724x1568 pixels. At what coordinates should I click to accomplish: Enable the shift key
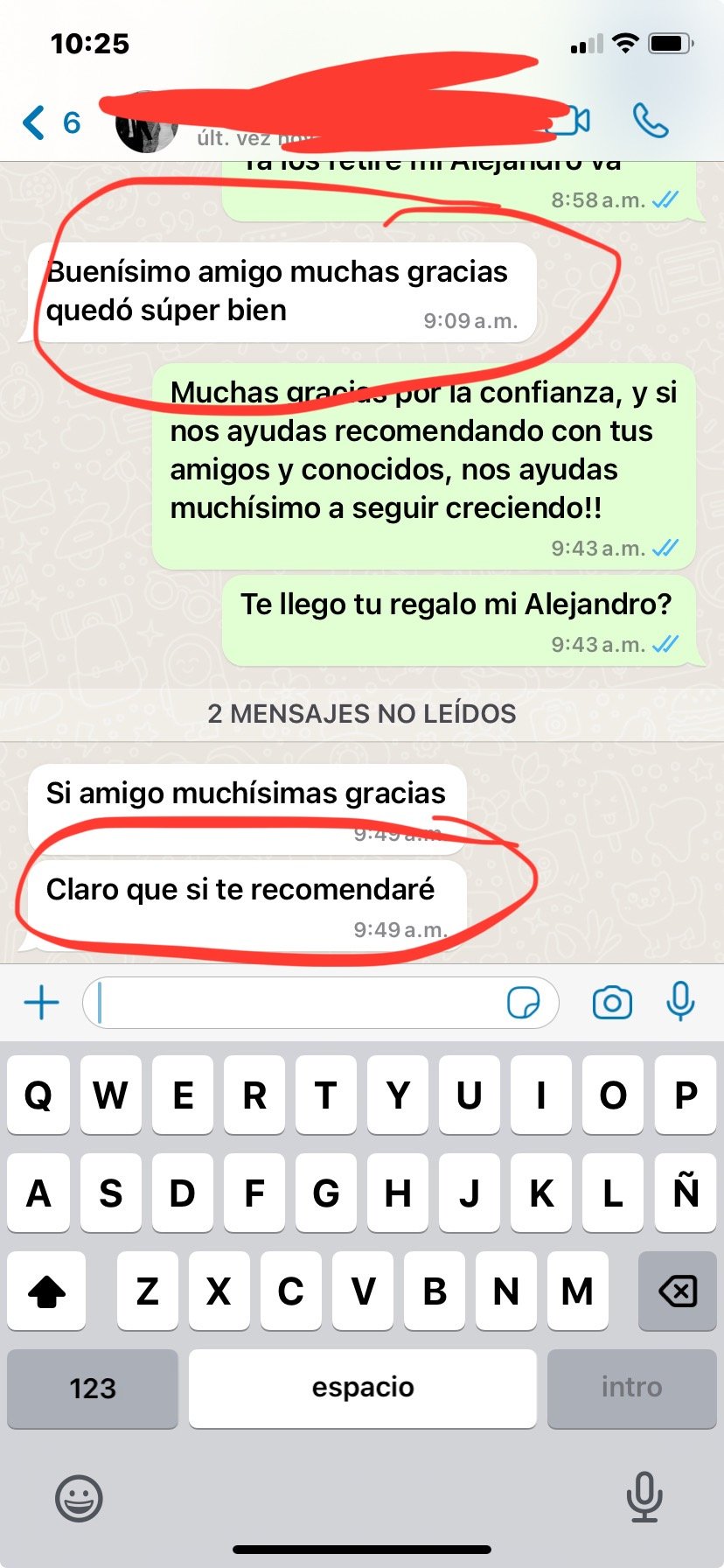(x=46, y=1291)
